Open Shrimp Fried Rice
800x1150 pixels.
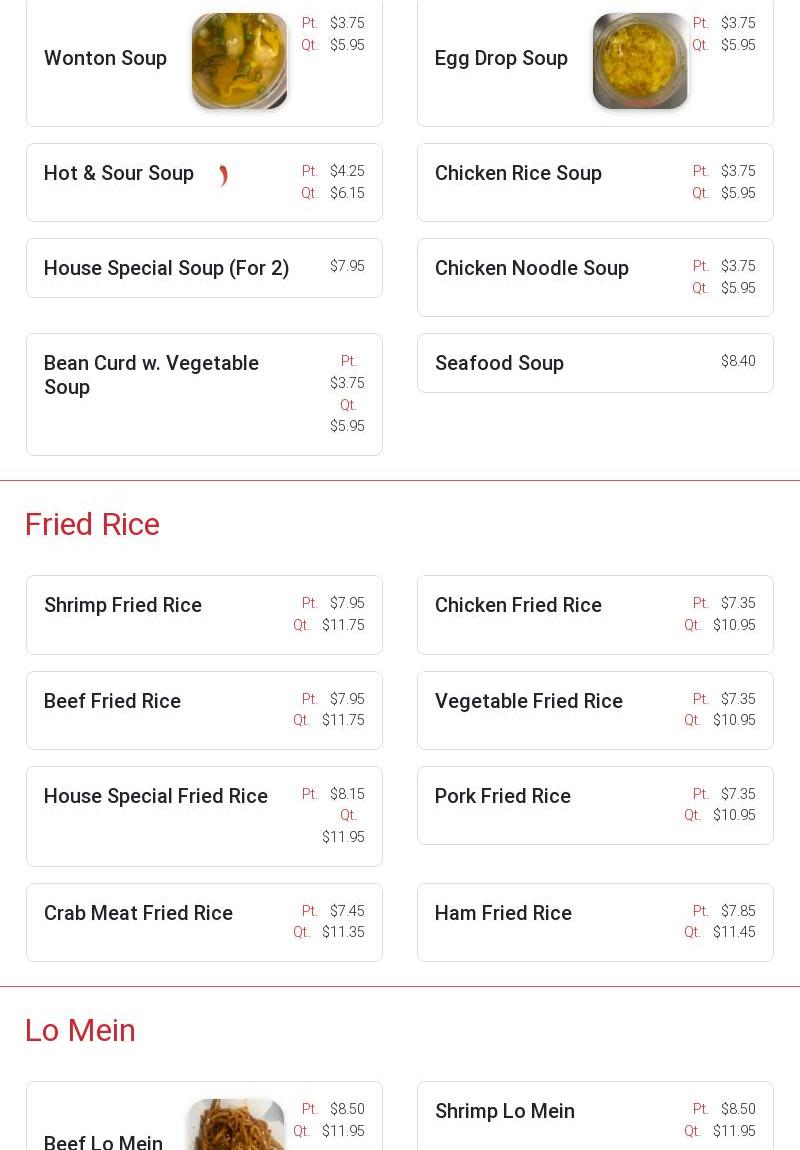[x=123, y=606]
